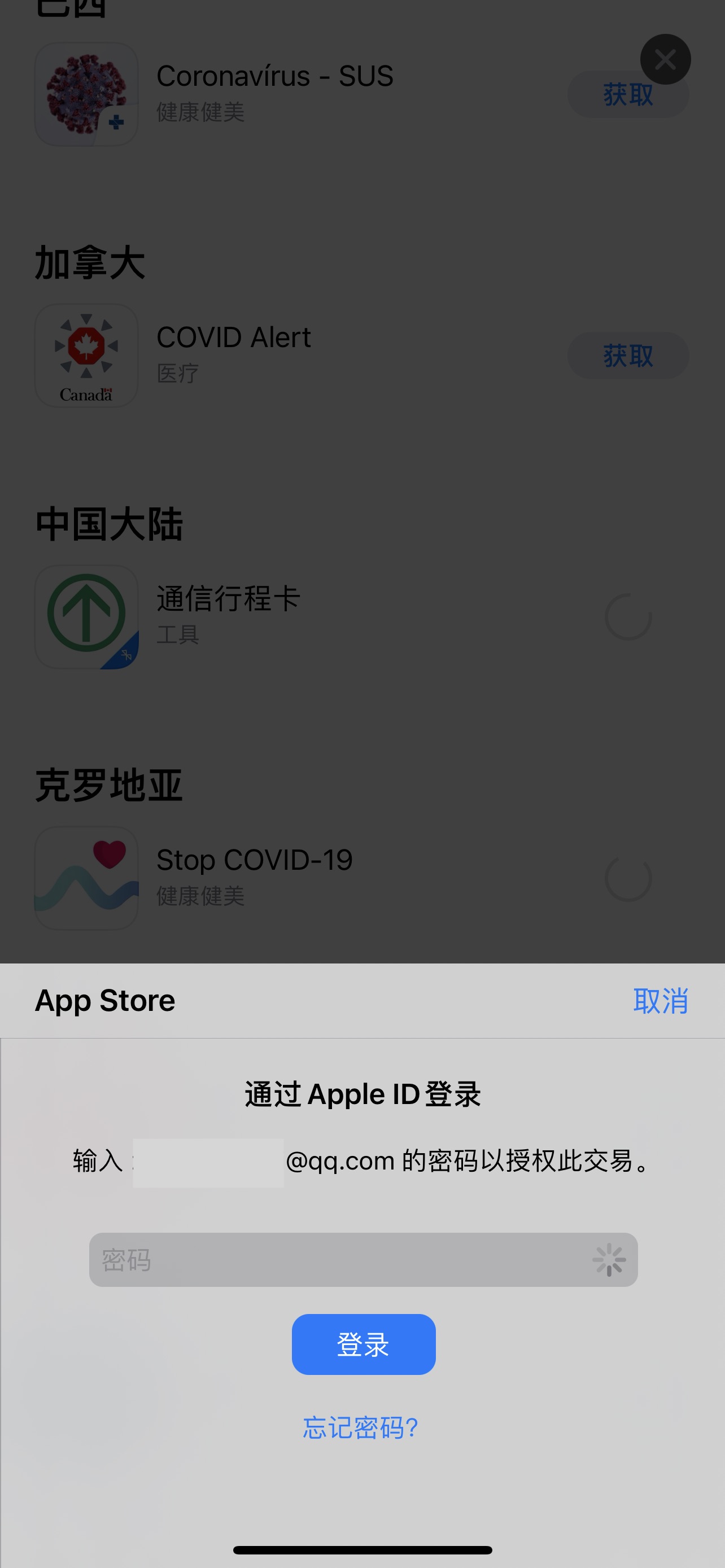The width and height of the screenshot is (725, 1568).
Task: Get the COVID Alert app
Action: click(628, 356)
